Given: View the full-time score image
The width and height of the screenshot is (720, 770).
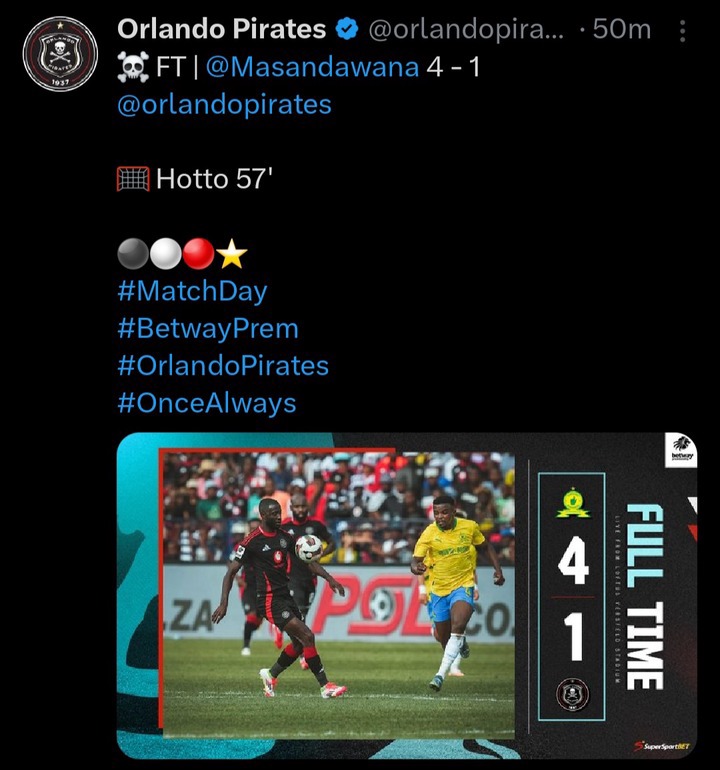Looking at the screenshot, I should tap(407, 595).
